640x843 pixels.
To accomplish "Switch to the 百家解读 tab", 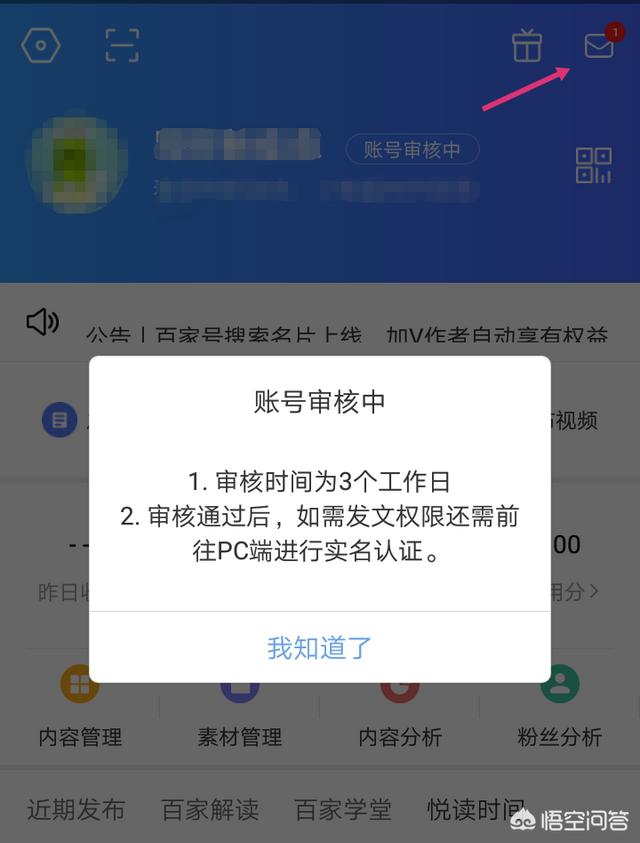I will (211, 809).
